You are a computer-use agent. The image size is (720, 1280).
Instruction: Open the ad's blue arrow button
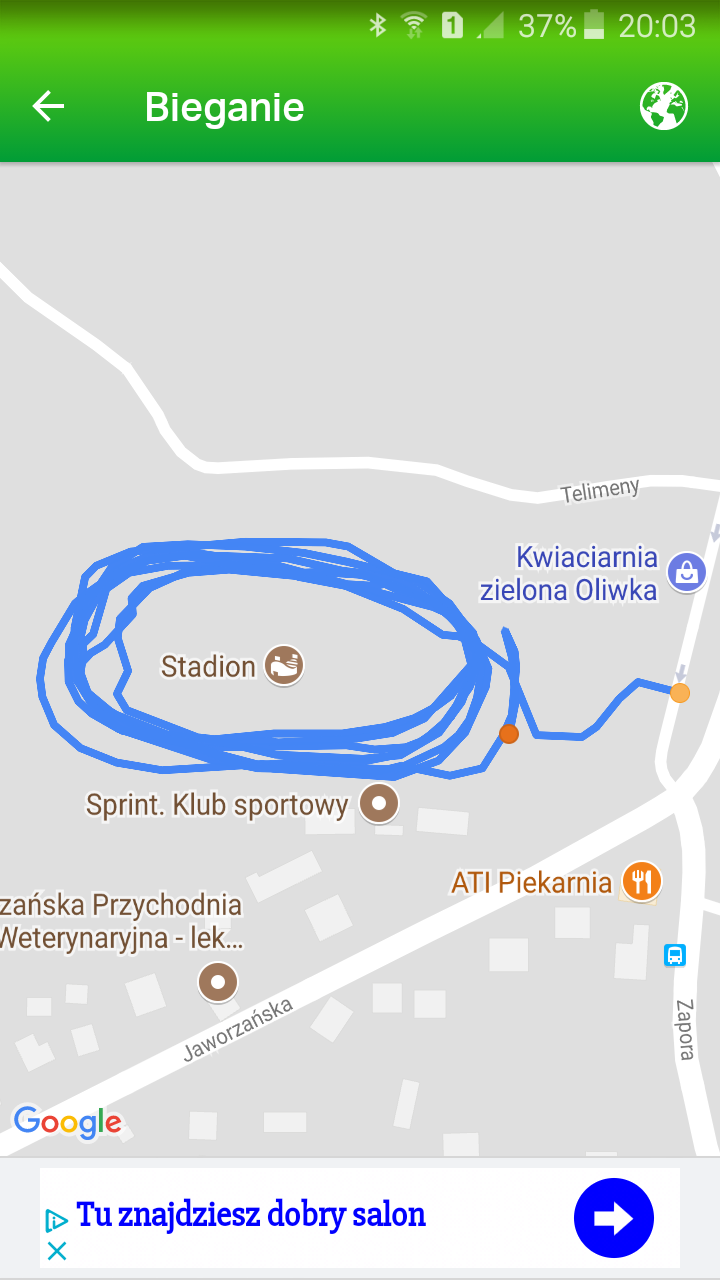pos(613,1218)
